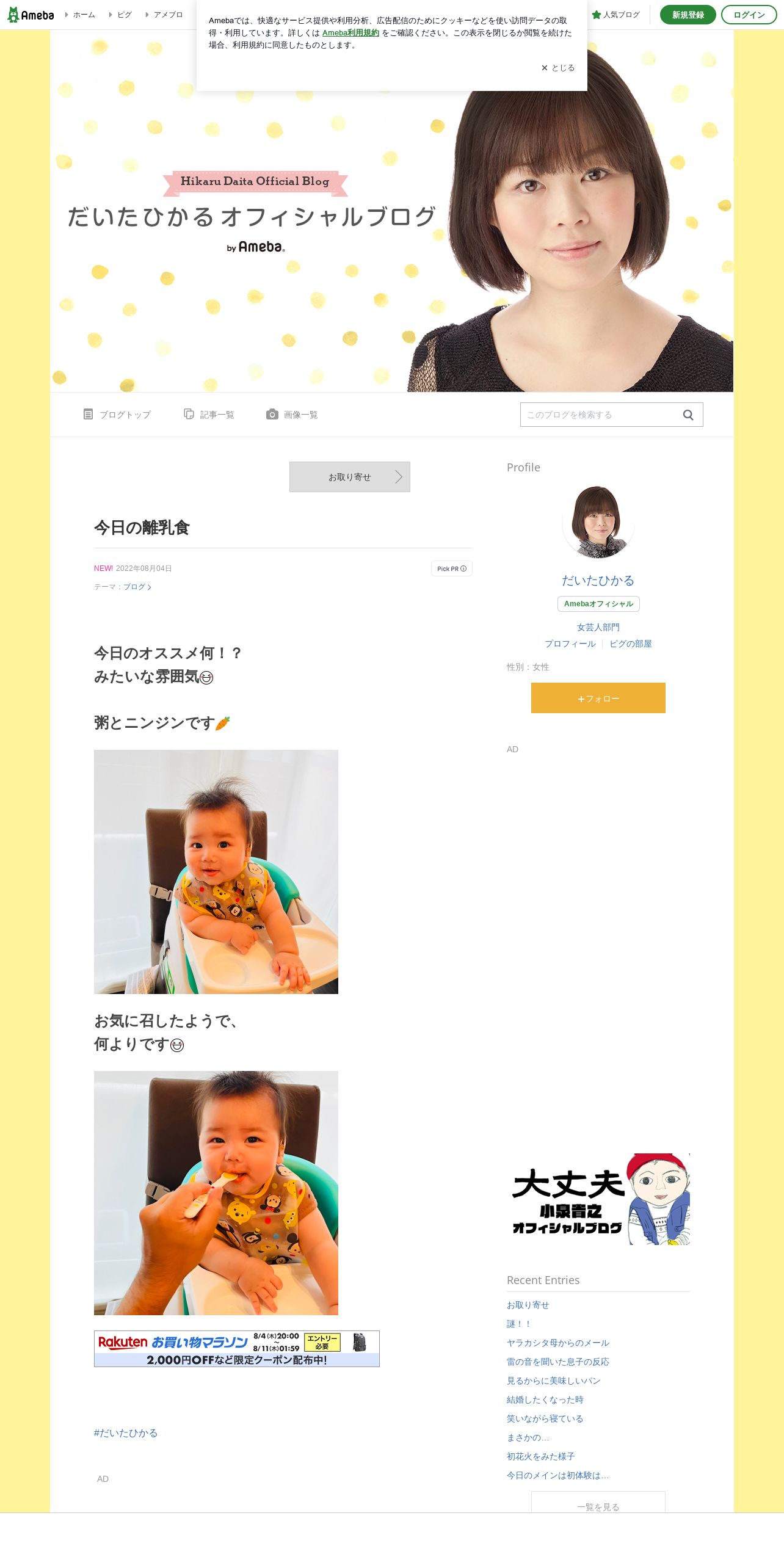Focus the blog search field
The image size is (784, 1568).
point(600,415)
